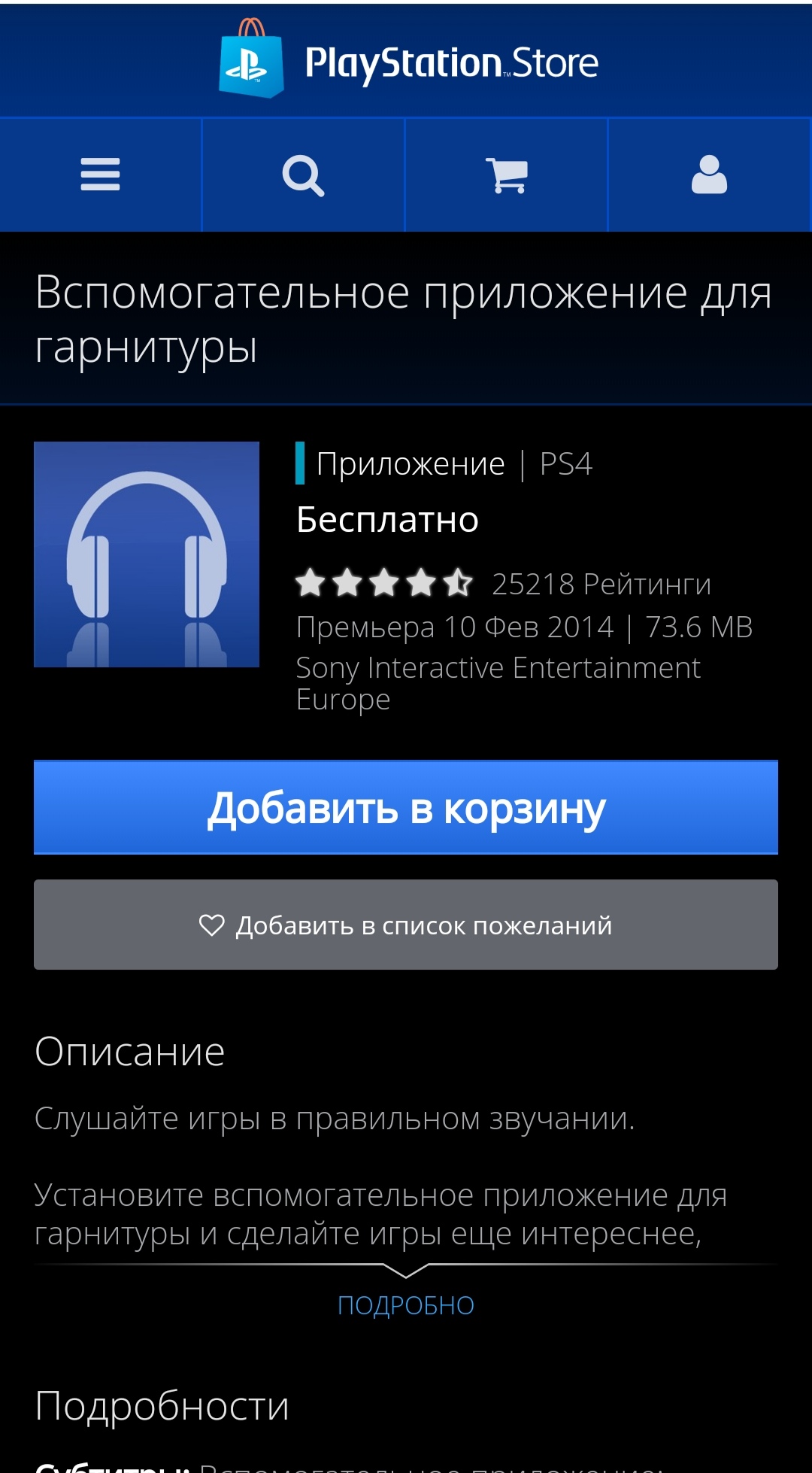Add app to wishlist with "Добавить в список пожеланий"
Screen dimensions: 812x1473
tap(406, 925)
